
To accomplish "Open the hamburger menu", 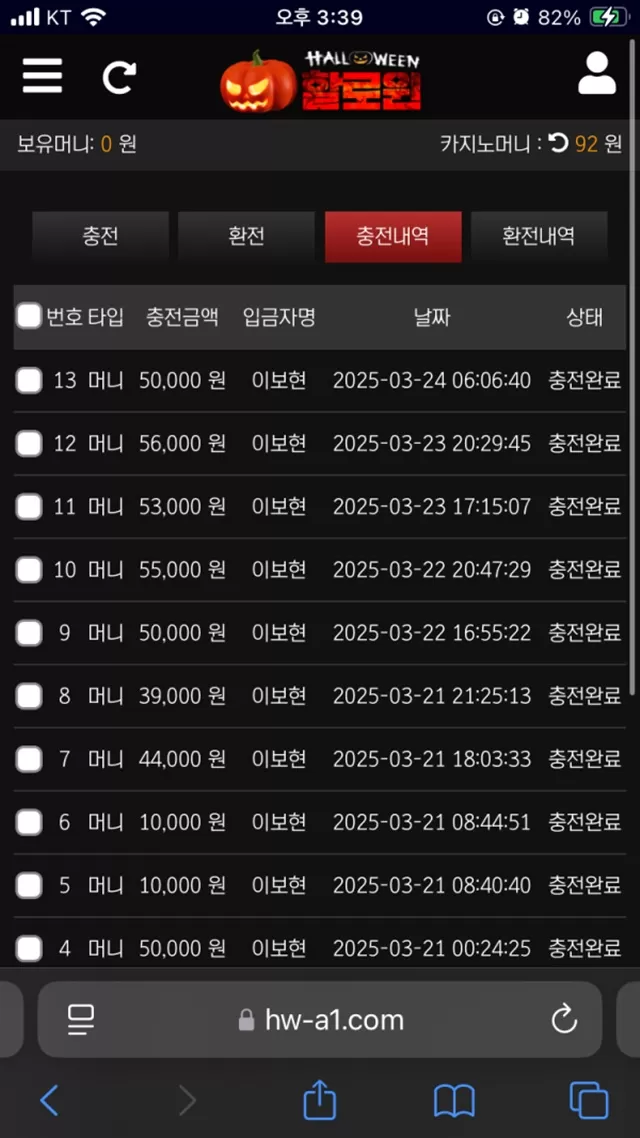I will pyautogui.click(x=42, y=75).
